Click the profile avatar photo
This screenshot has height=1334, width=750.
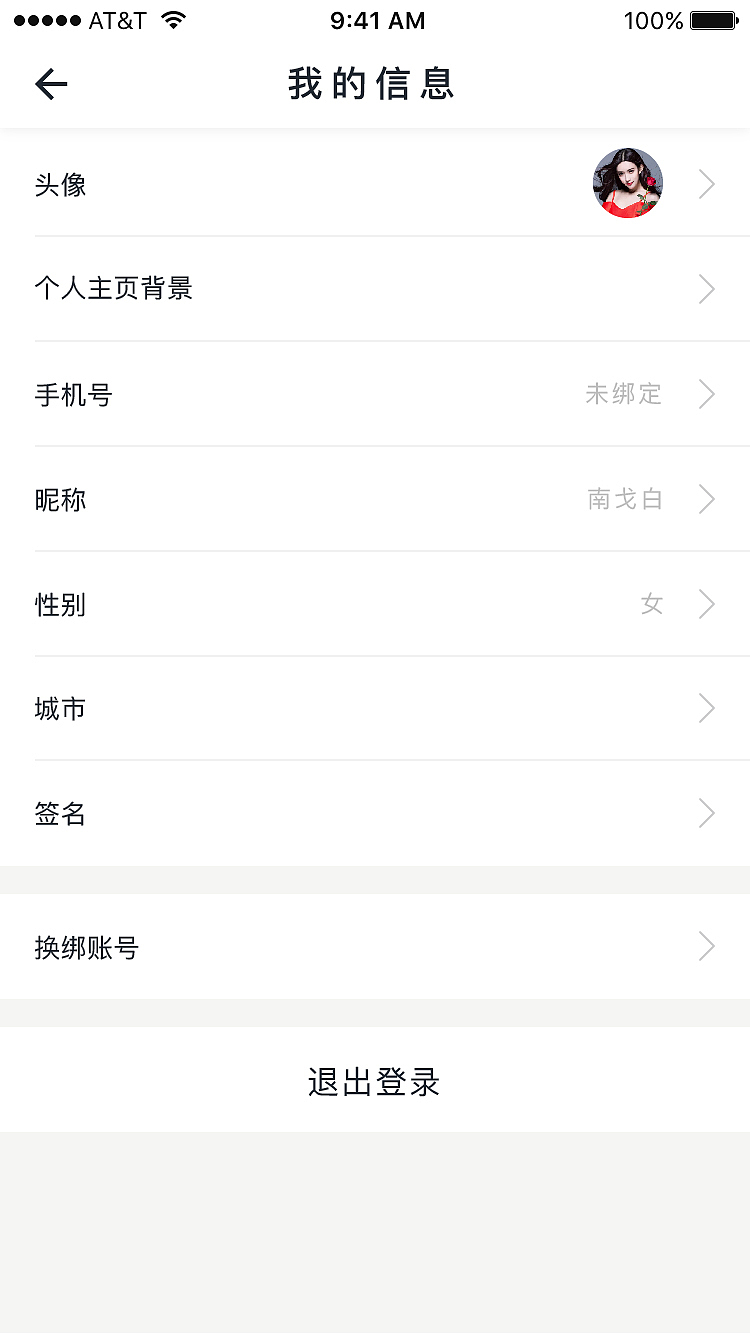pyautogui.click(x=627, y=184)
